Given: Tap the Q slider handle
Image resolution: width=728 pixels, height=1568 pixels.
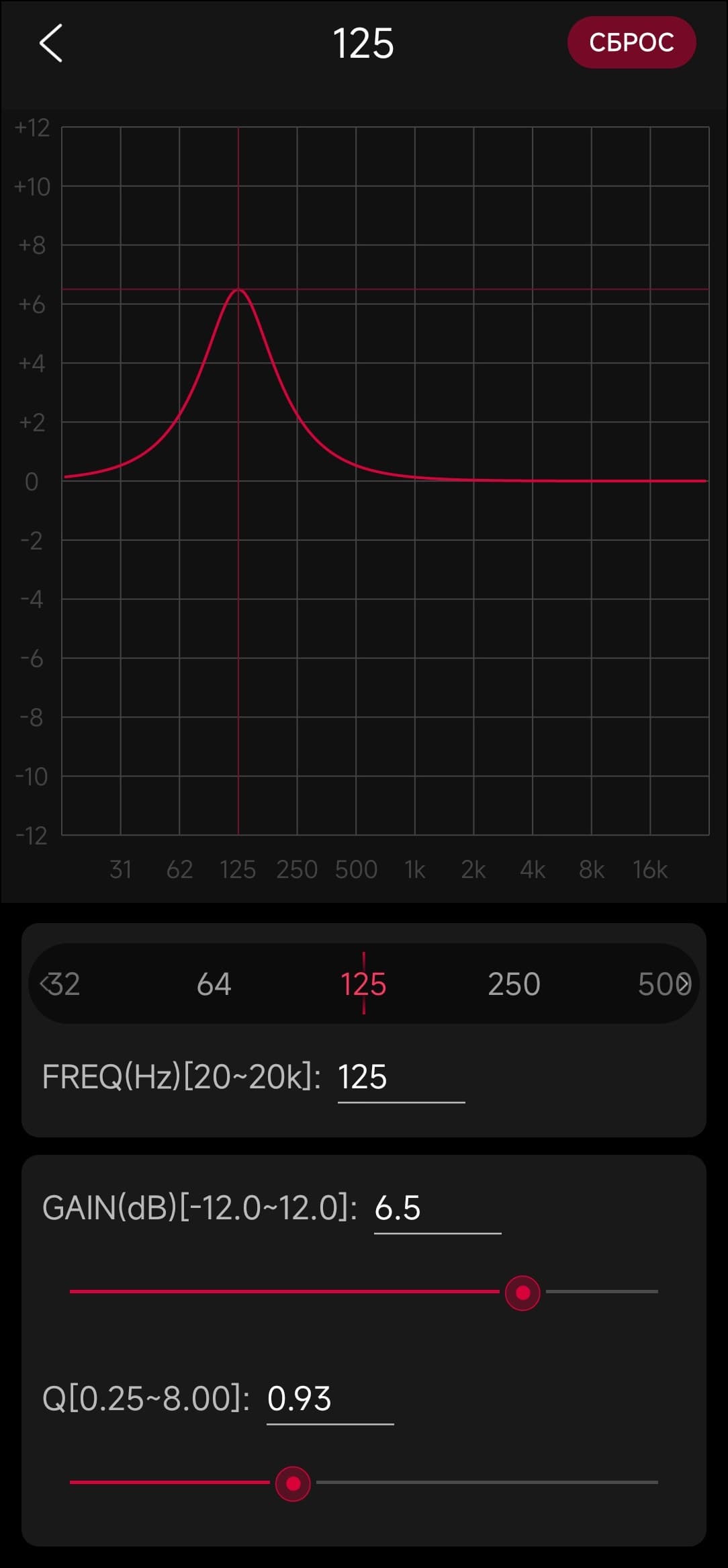Looking at the screenshot, I should click(x=293, y=1483).
